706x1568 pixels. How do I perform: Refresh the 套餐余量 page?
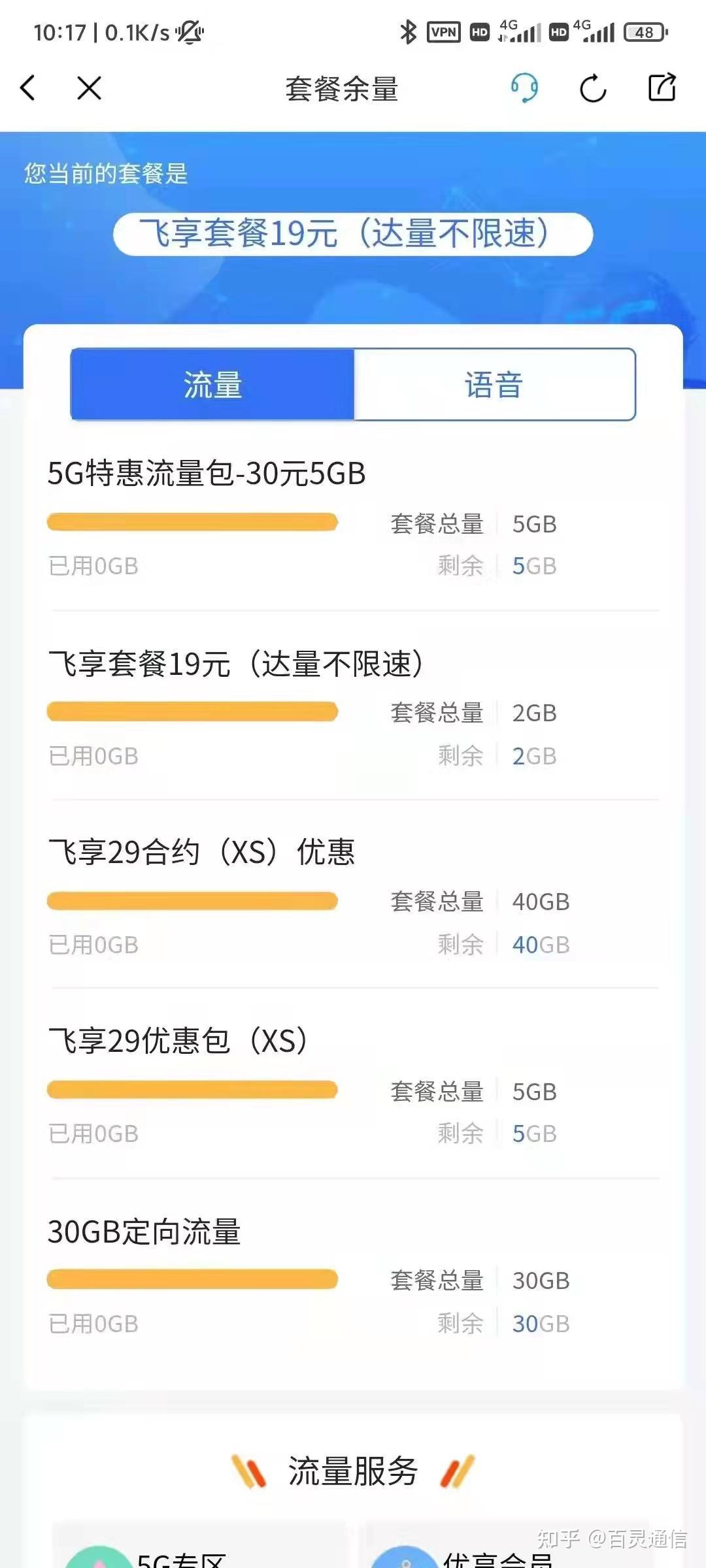coord(593,88)
